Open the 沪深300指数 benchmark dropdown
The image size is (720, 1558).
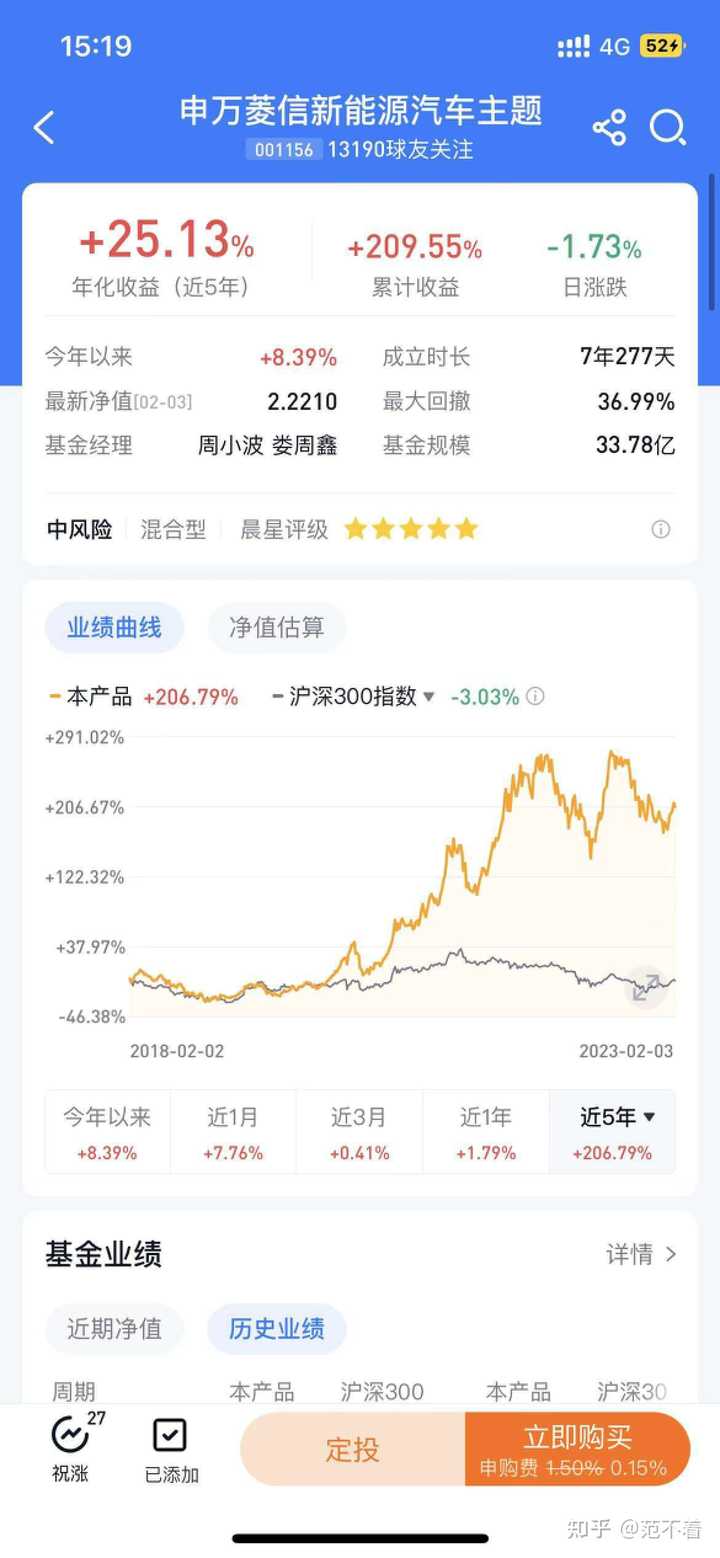(354, 697)
